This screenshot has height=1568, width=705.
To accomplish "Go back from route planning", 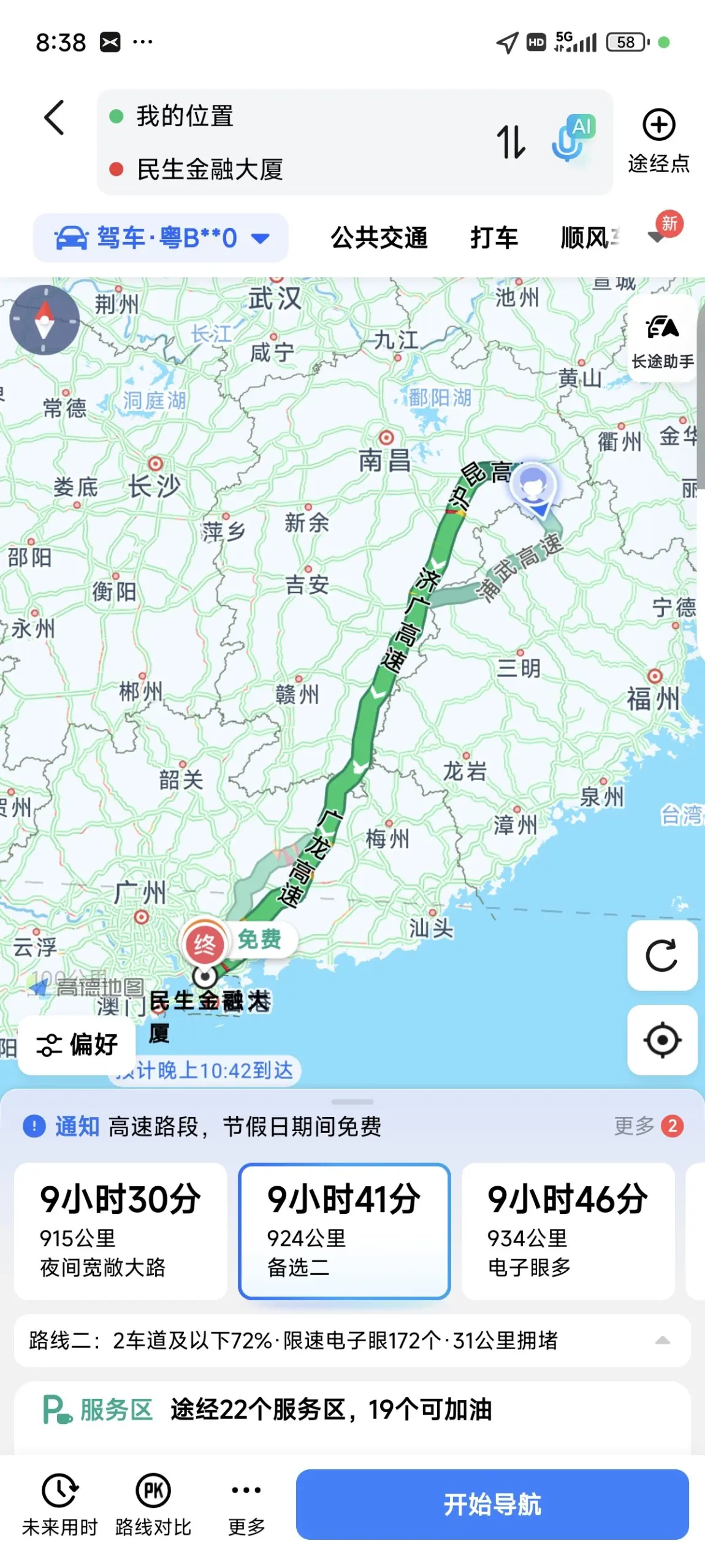I will coord(54,117).
